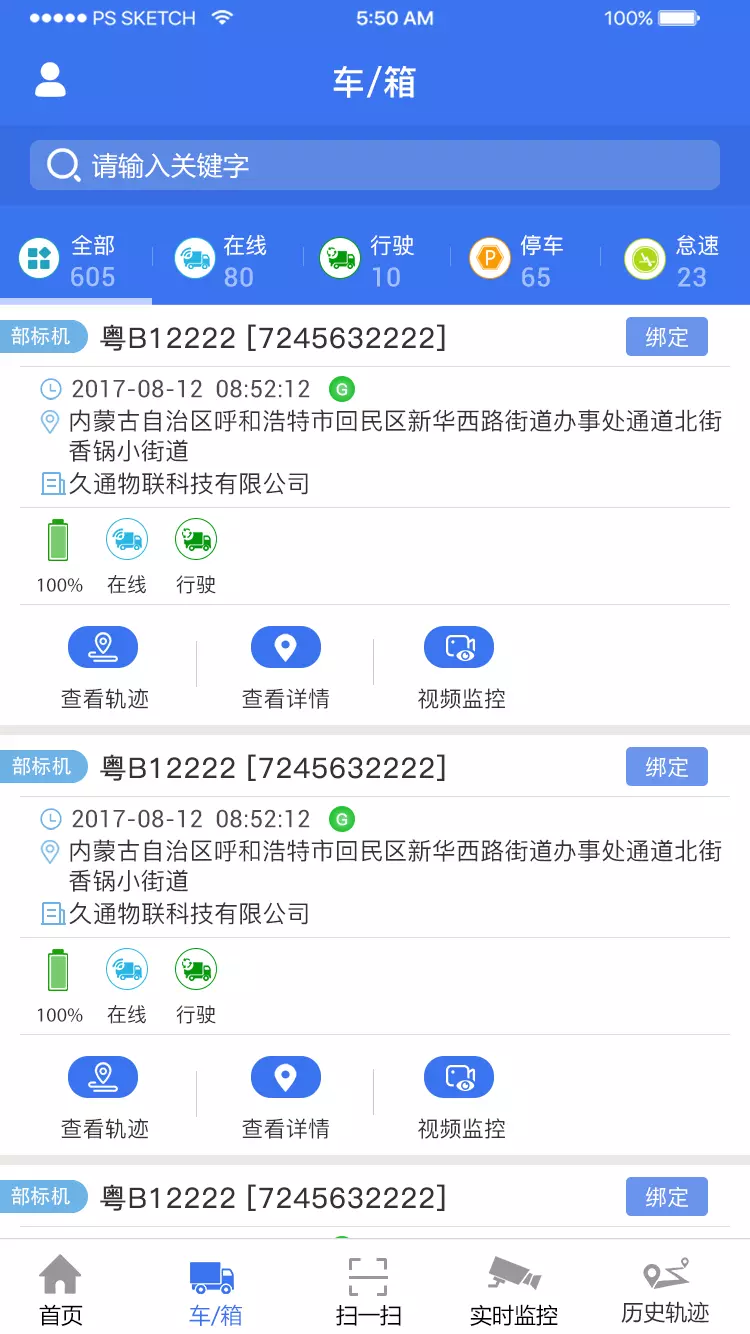Tap the keyword search field
Image resolution: width=750 pixels, height=1334 pixels.
pyautogui.click(x=375, y=165)
